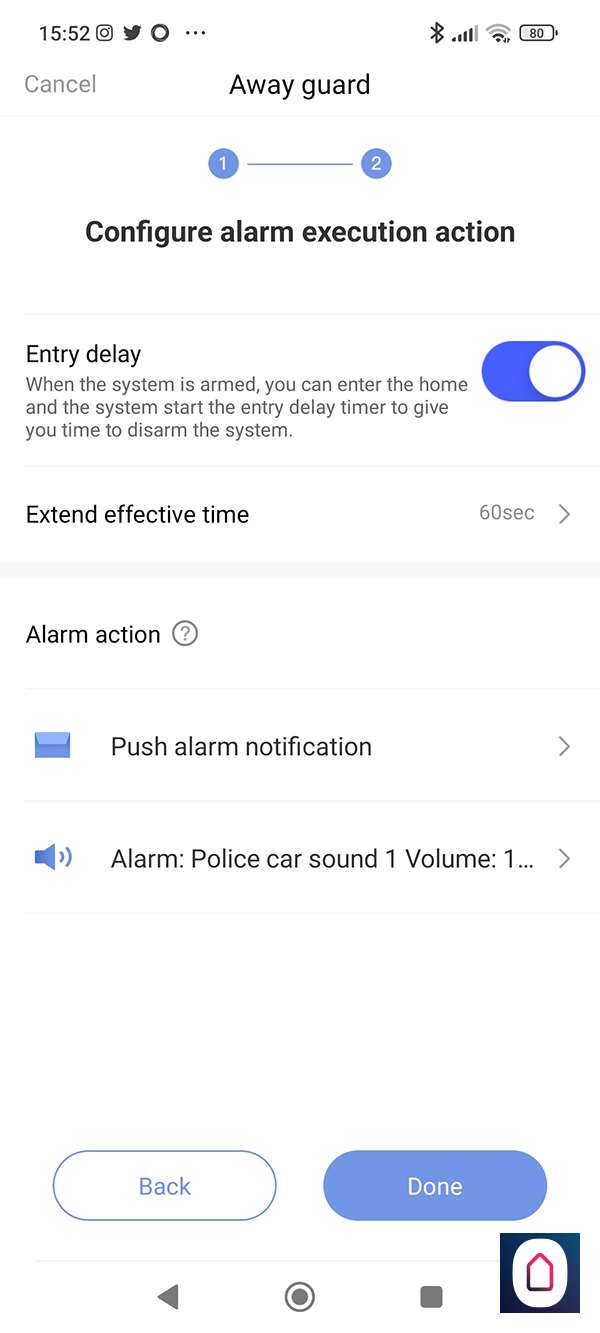The width and height of the screenshot is (600, 1333).
Task: Open Push alarm notification settings
Action: pyautogui.click(x=300, y=746)
